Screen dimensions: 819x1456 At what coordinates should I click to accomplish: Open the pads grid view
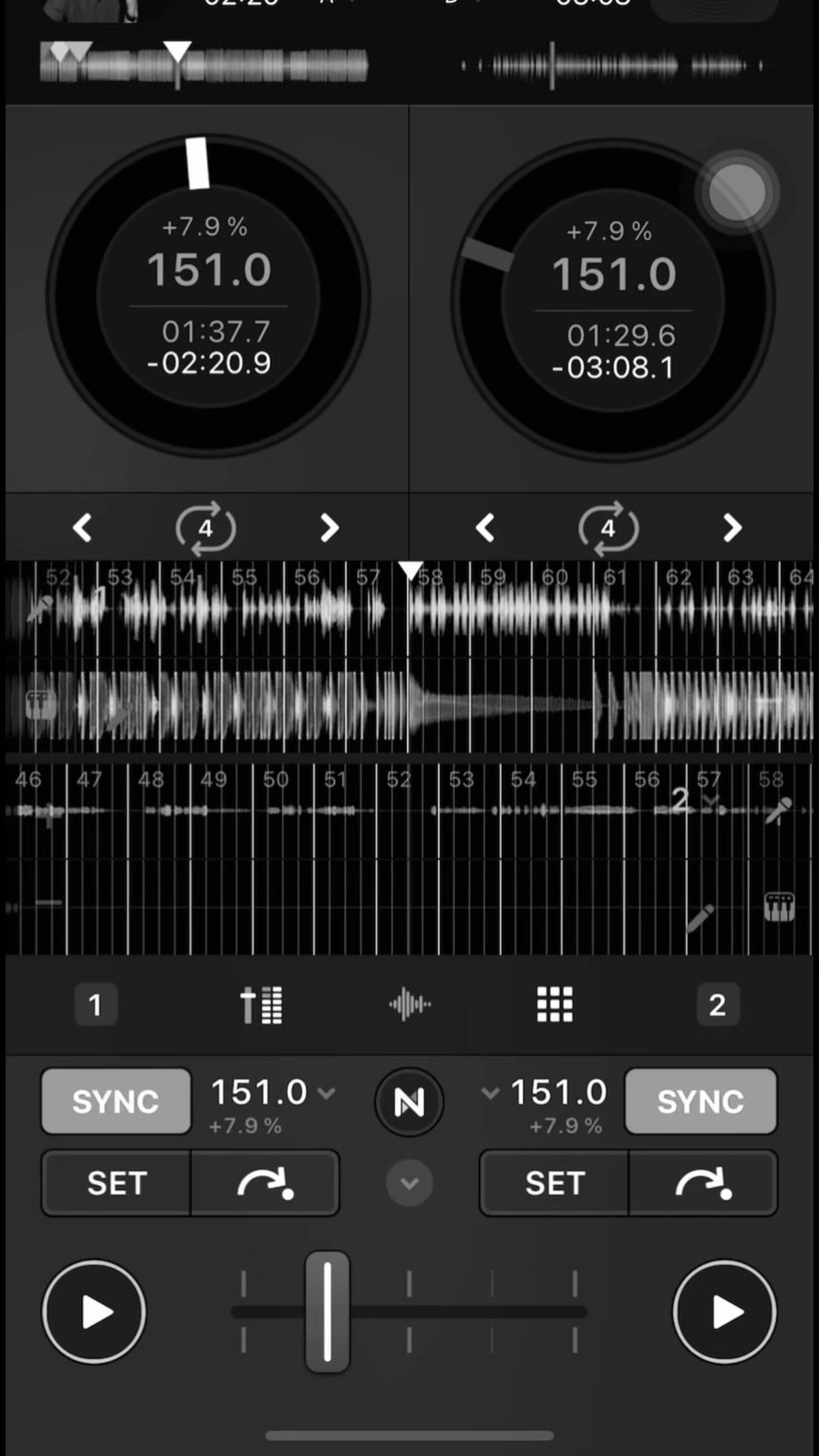pos(554,1005)
